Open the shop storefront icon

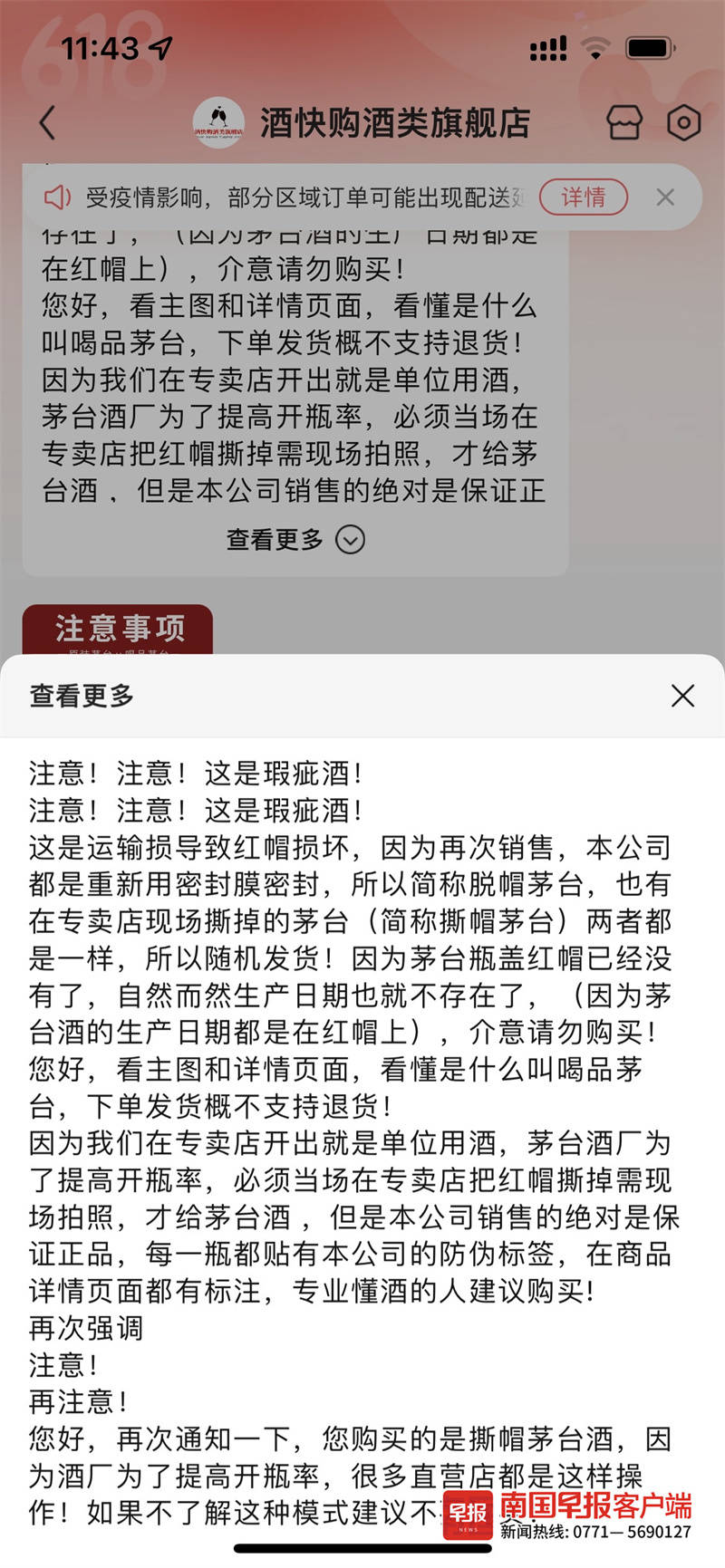624,122
